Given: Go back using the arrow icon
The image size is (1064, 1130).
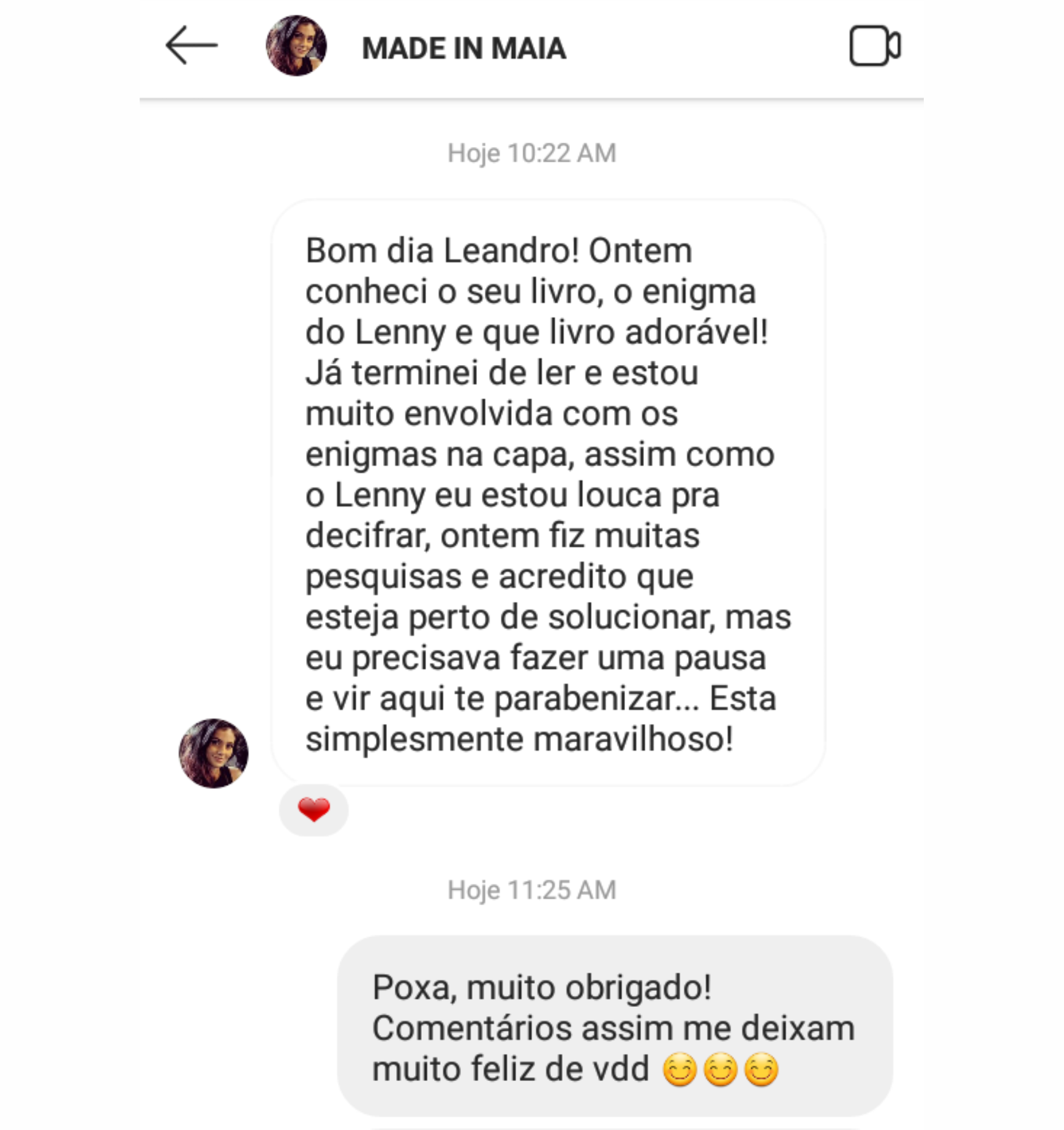Looking at the screenshot, I should point(192,45).
